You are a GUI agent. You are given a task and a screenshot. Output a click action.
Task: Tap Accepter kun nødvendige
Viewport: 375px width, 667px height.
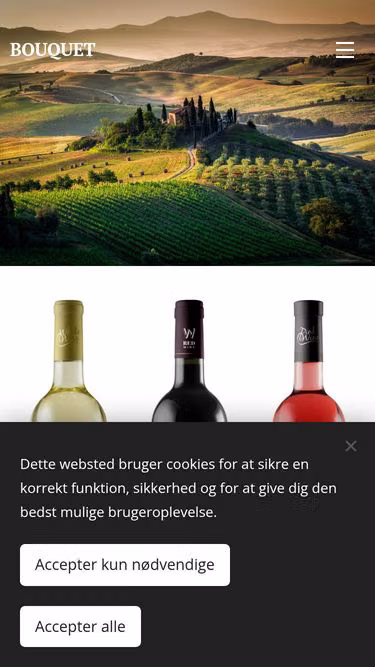coord(125,565)
